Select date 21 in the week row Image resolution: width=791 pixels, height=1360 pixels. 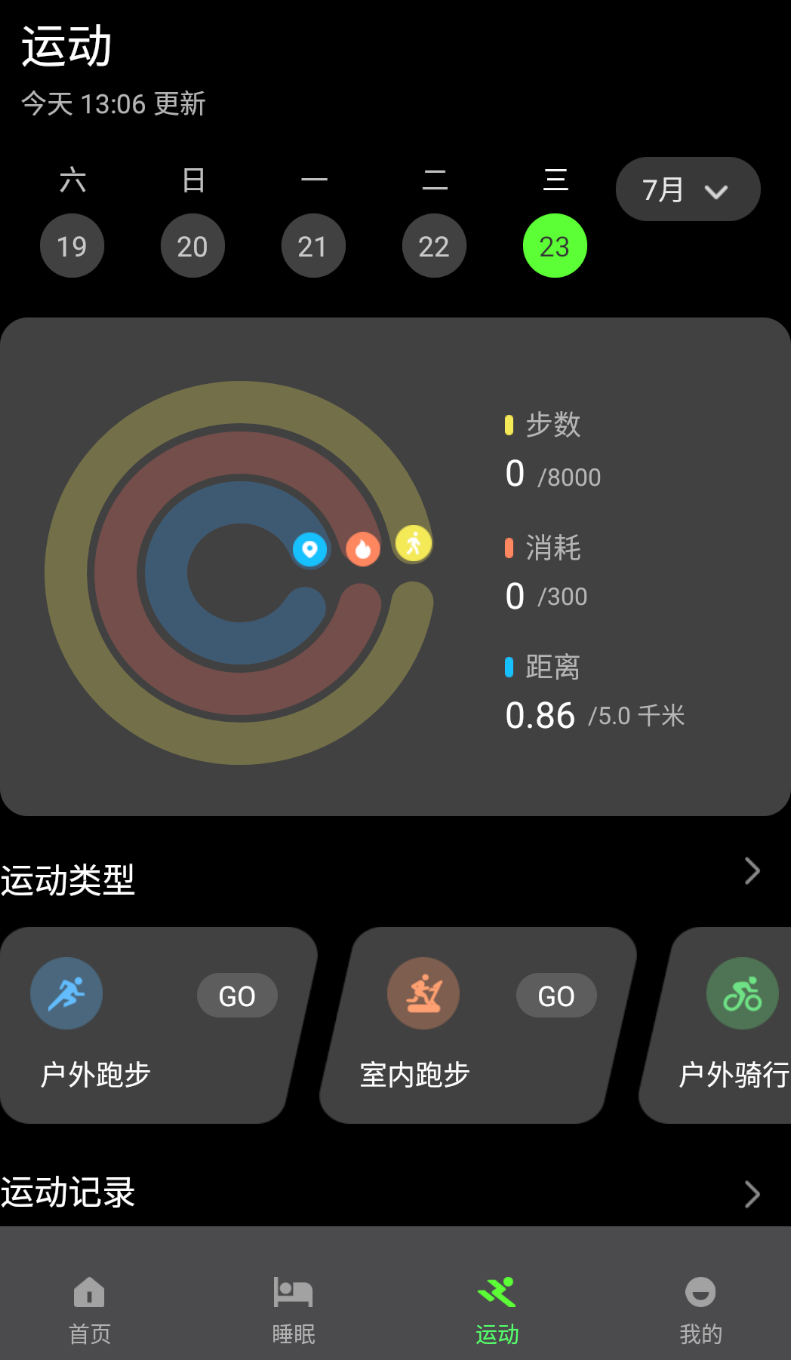(313, 246)
